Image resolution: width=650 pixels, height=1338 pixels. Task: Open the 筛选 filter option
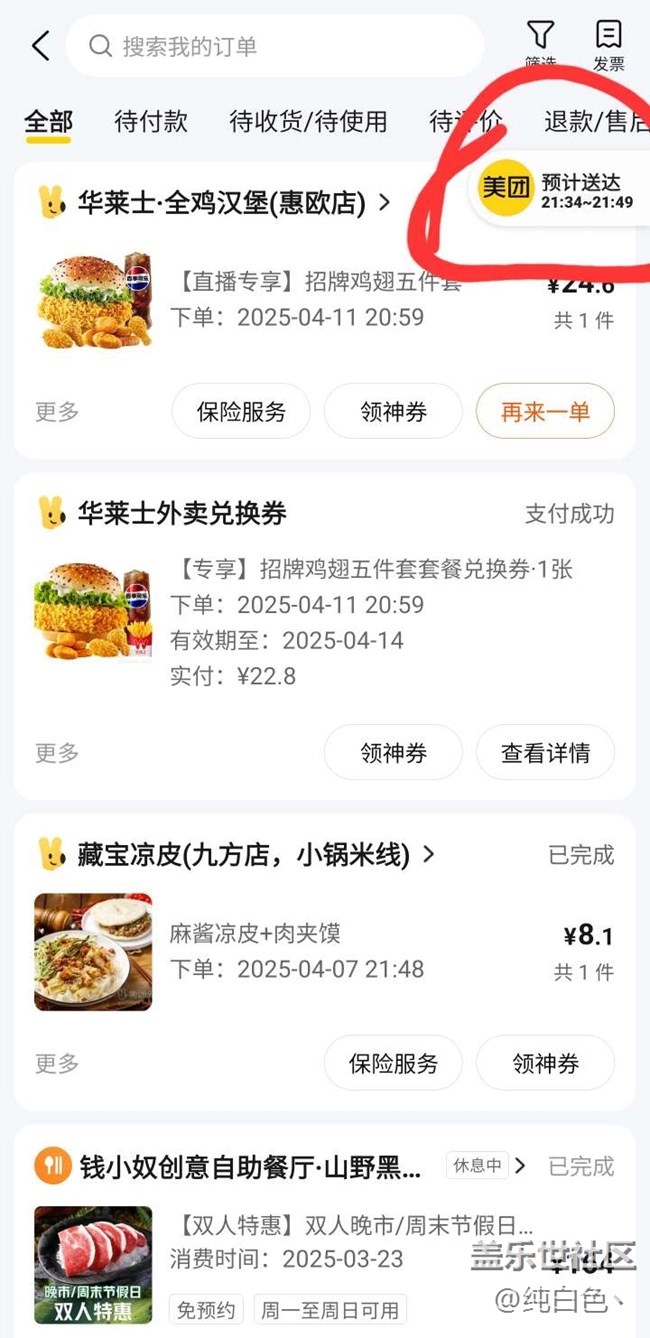(x=540, y=44)
